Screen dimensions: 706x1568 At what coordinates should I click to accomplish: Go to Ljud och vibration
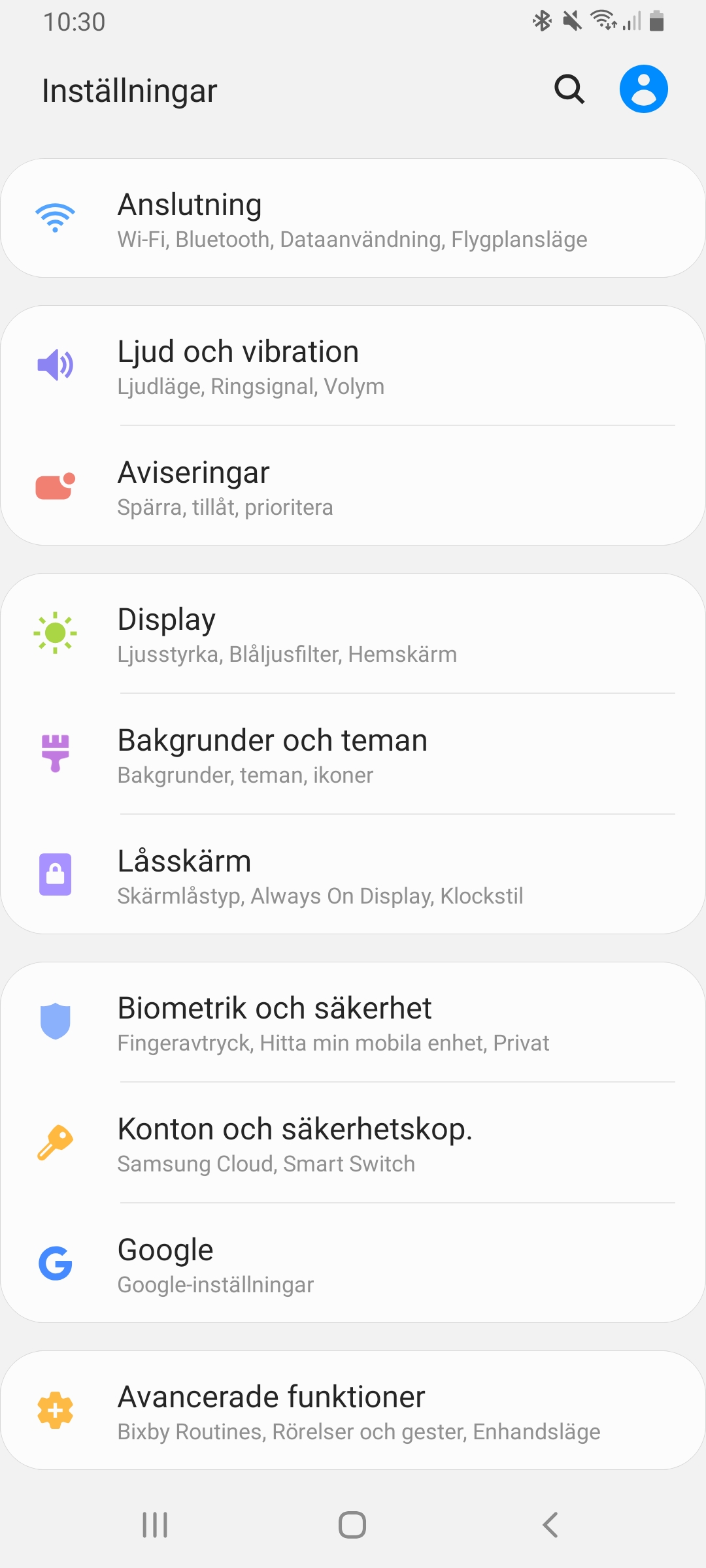tap(353, 366)
